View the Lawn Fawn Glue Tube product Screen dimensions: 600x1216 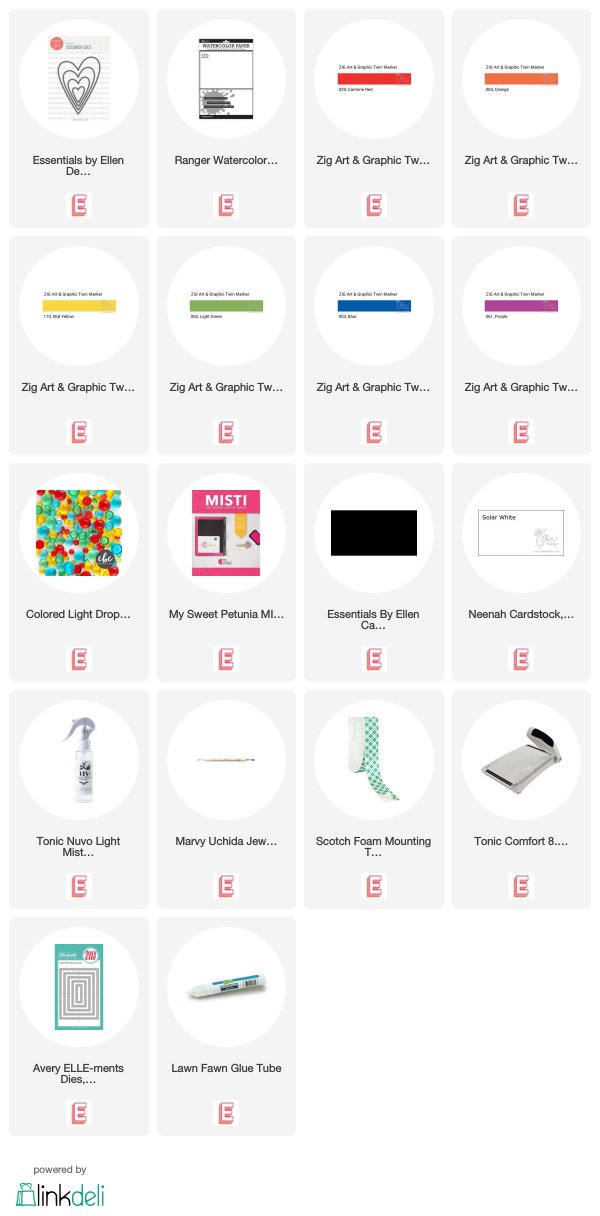pos(226,1026)
